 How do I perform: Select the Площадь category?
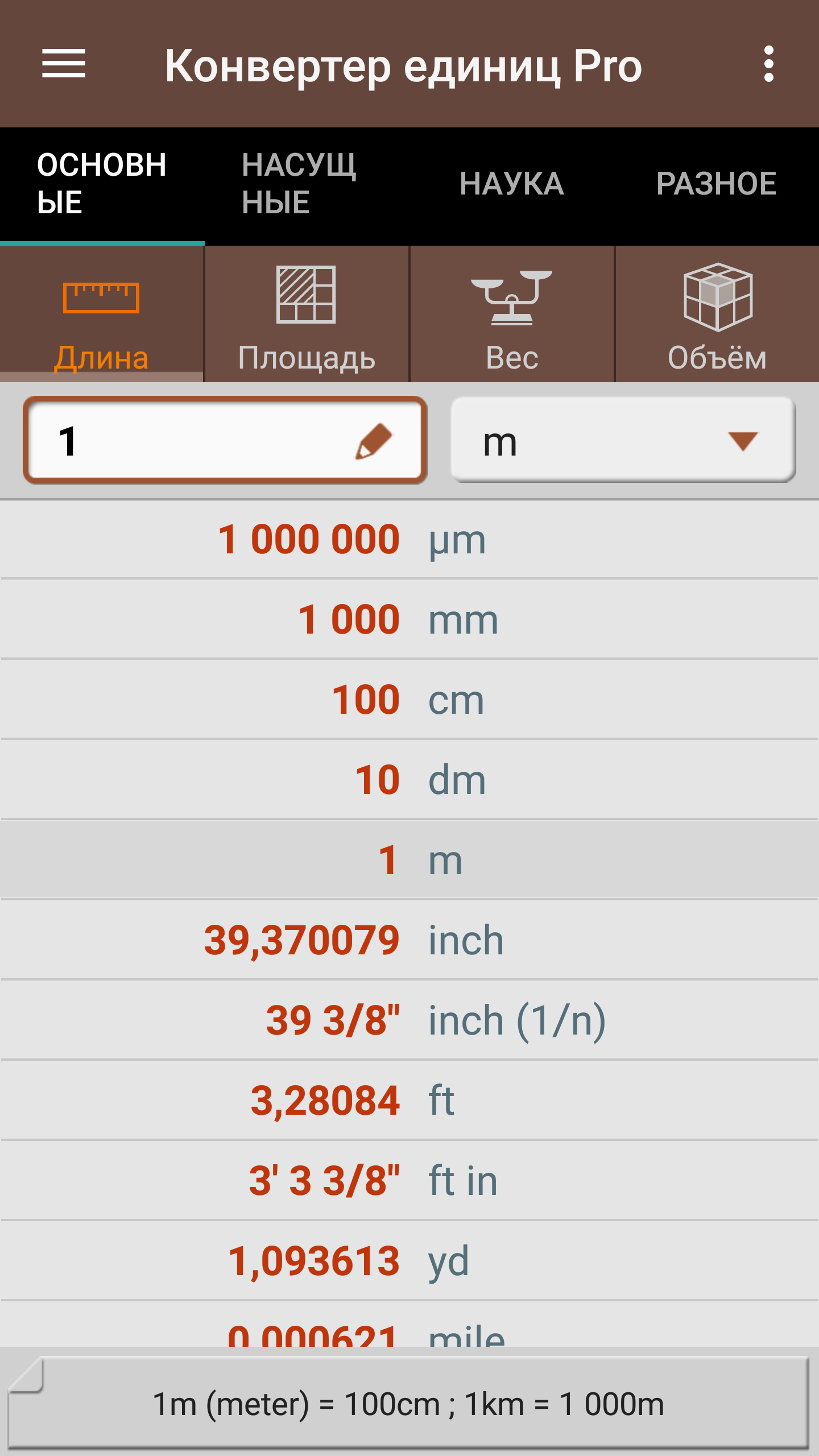point(307,315)
